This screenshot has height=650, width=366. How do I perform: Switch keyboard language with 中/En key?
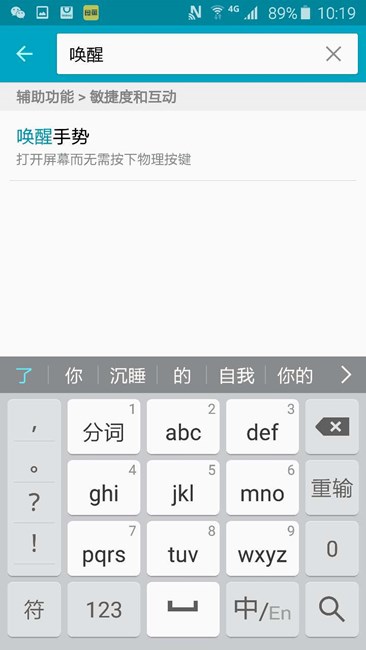click(x=262, y=609)
